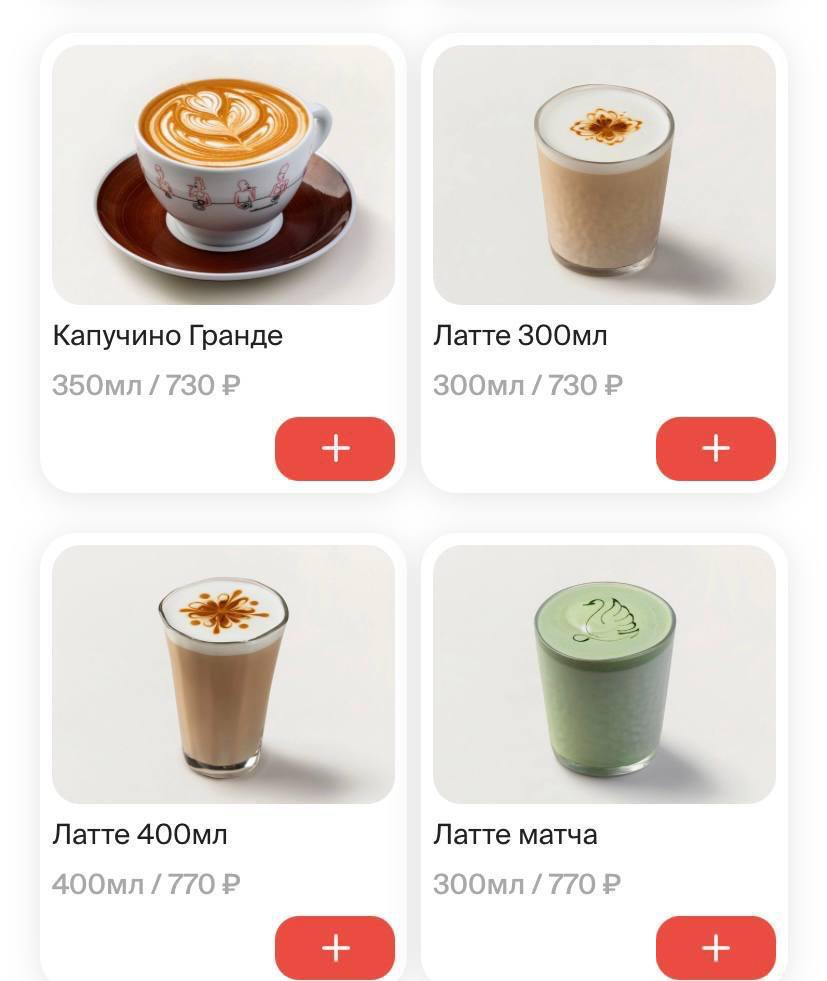The image size is (827, 981).
Task: Add Латте 400мл to the cart
Action: point(335,947)
